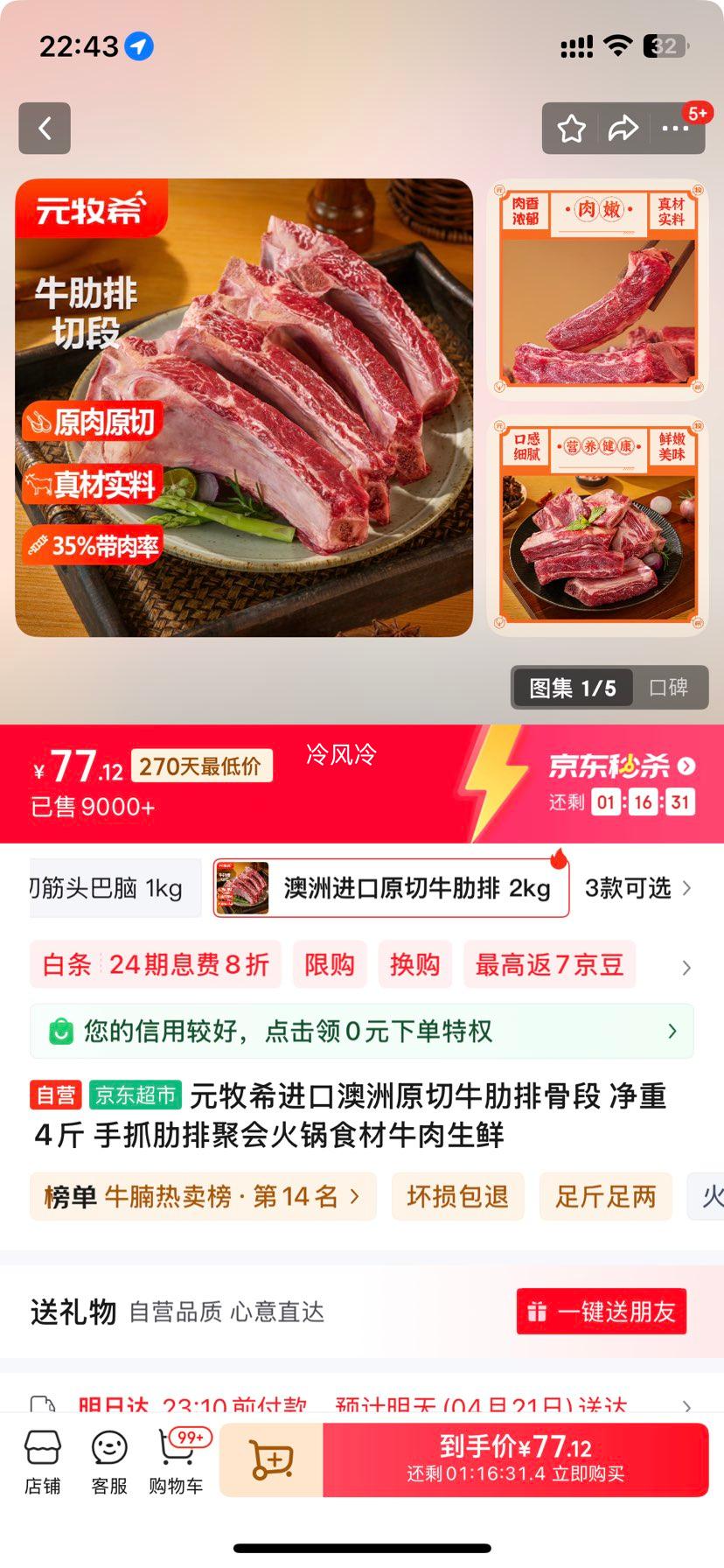Open the 图集 1/5 gallery tab
The height and width of the screenshot is (1568, 724).
(x=571, y=688)
